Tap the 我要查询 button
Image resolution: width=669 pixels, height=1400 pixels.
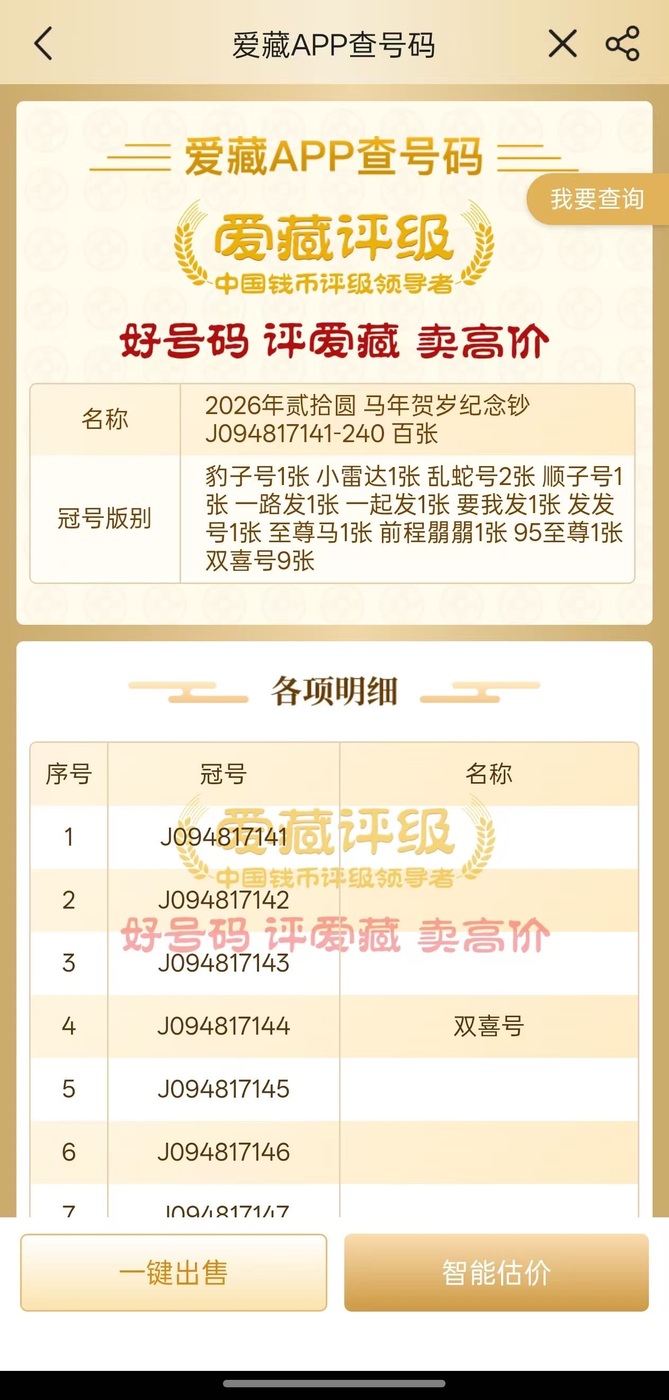pyautogui.click(x=597, y=199)
